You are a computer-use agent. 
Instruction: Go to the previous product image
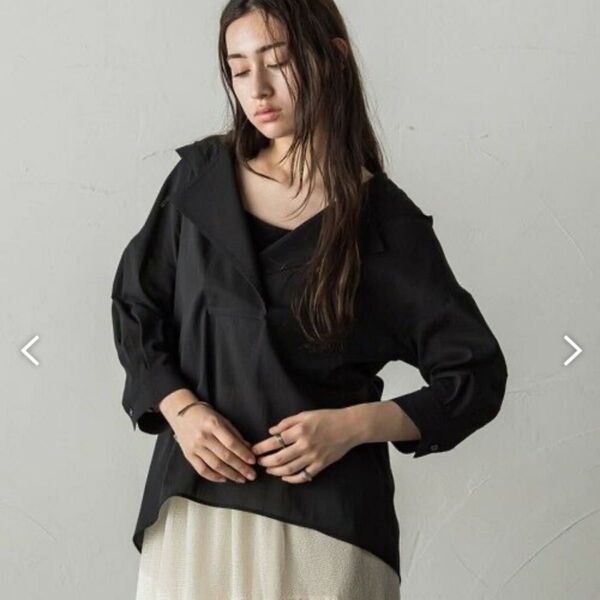30,350
